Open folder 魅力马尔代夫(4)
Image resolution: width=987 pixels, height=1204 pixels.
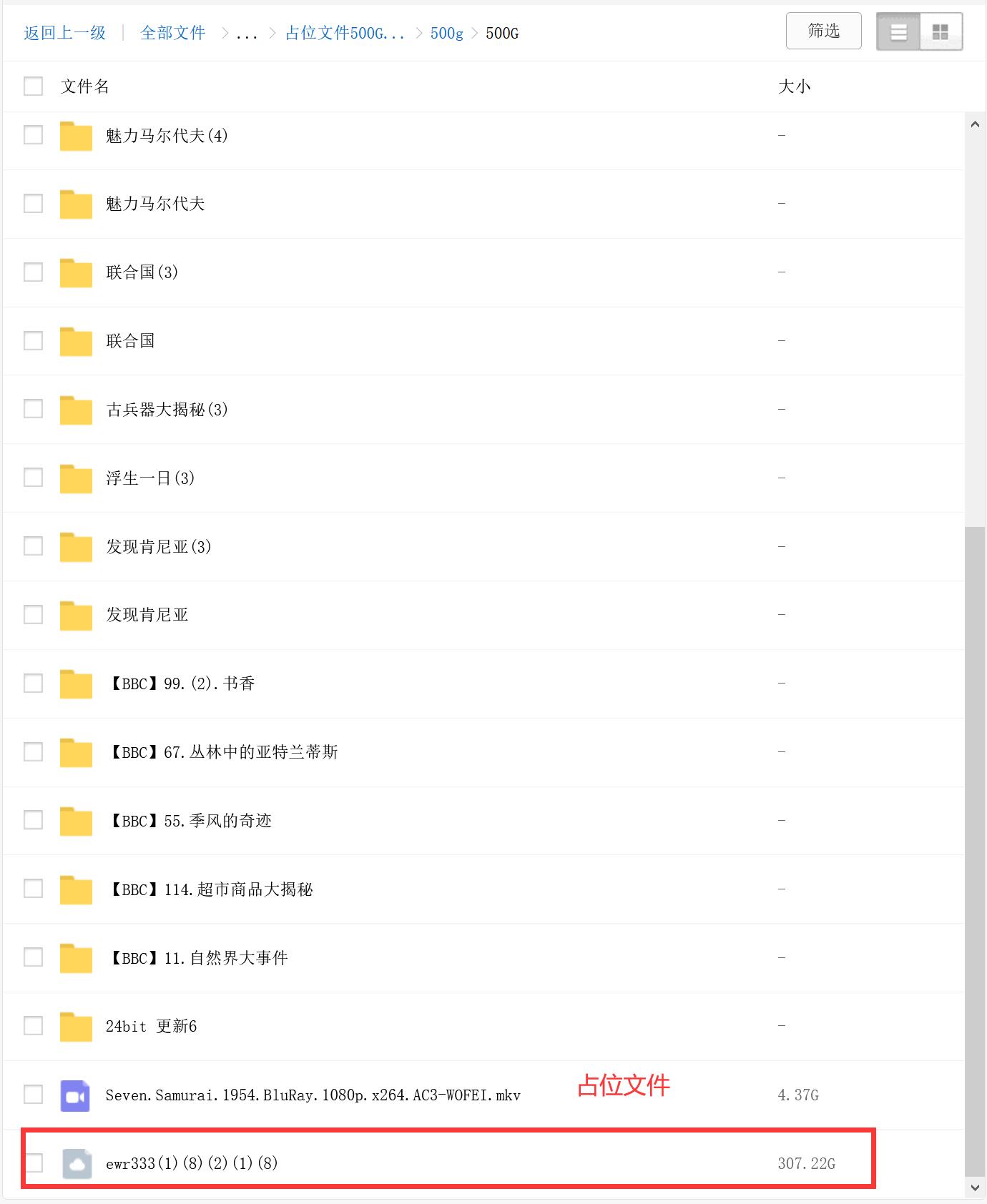[x=166, y=136]
